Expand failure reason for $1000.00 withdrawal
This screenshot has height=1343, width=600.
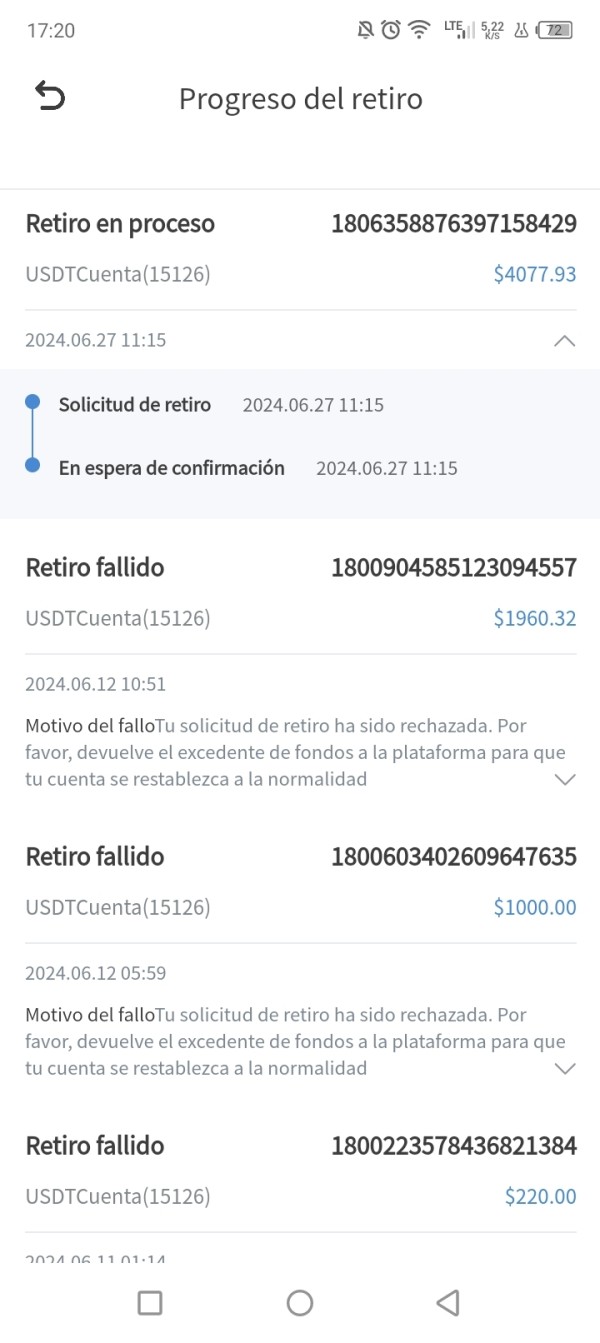[x=564, y=1068]
